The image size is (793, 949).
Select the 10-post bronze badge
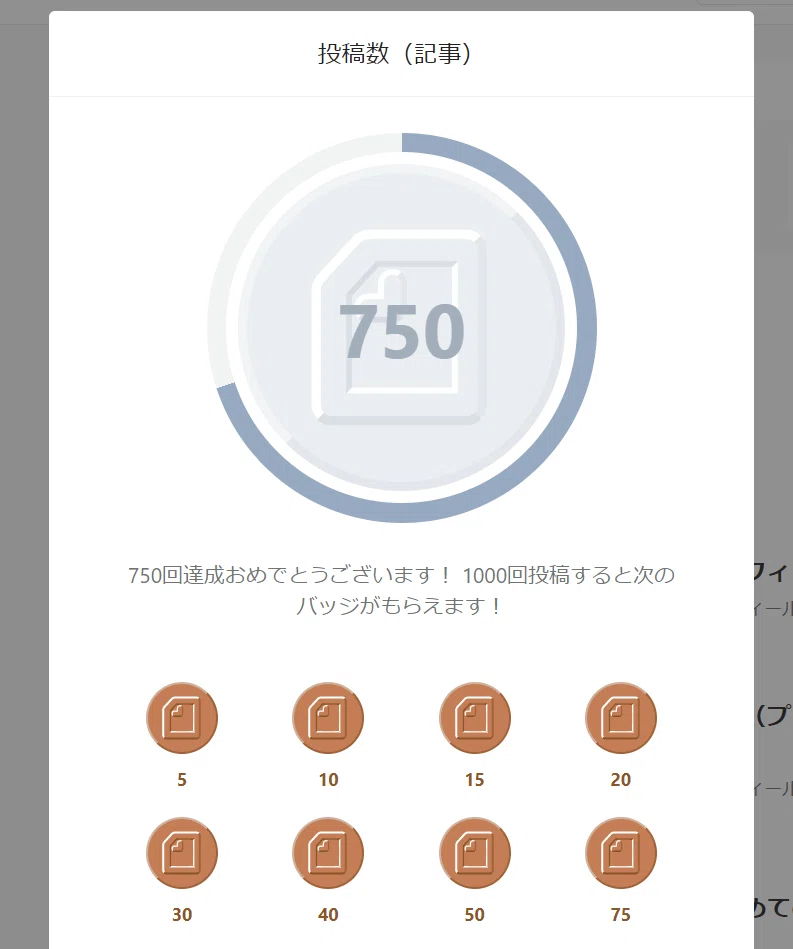click(328, 718)
